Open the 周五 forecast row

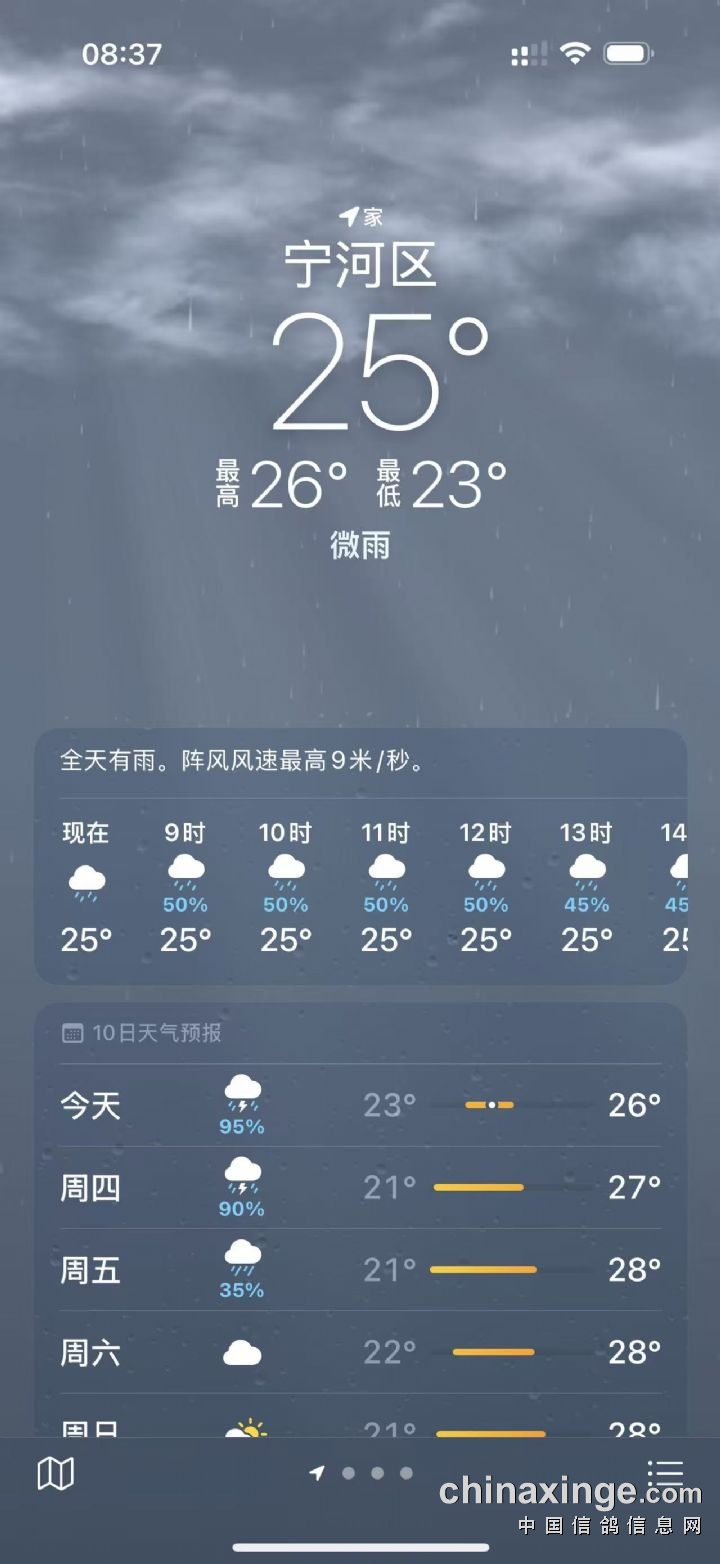point(360,1270)
